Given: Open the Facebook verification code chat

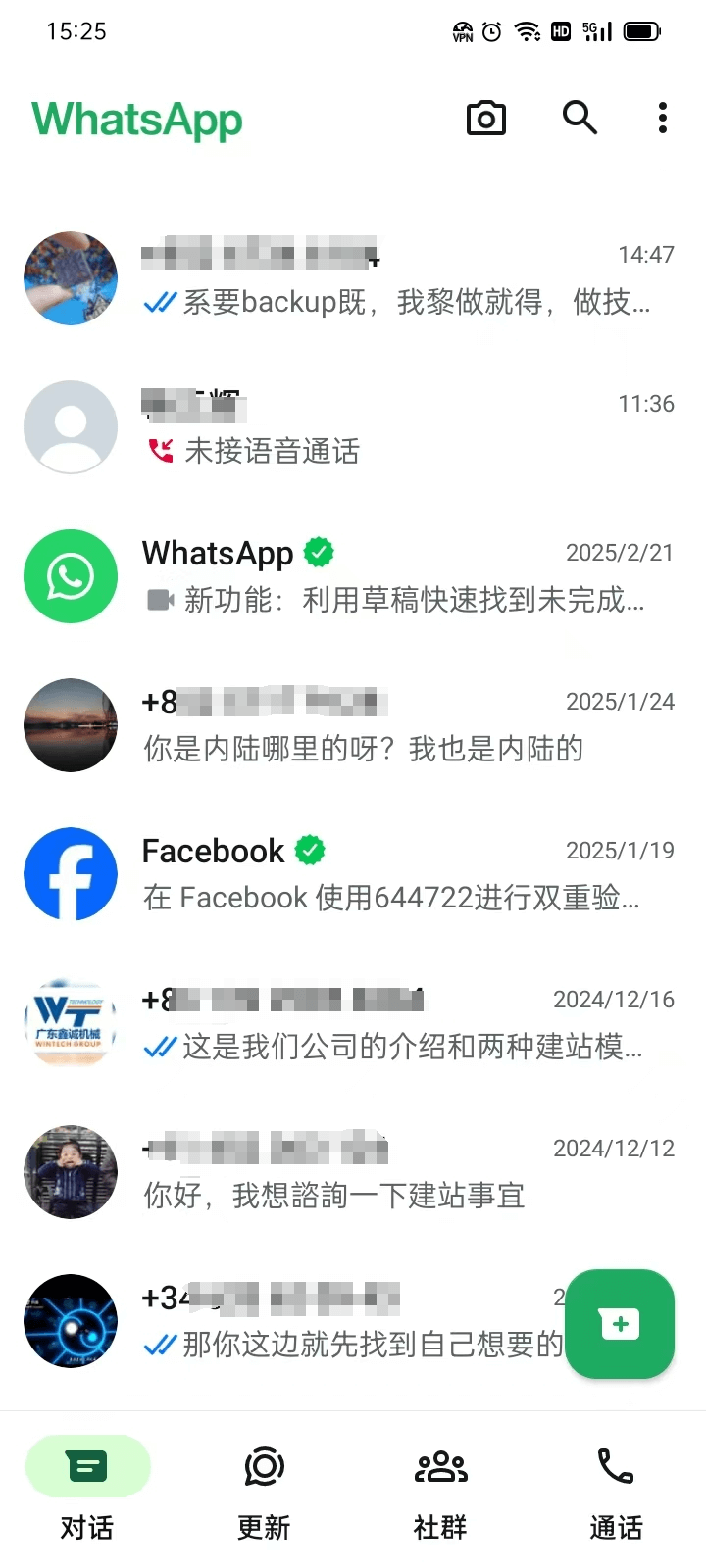Looking at the screenshot, I should (x=353, y=874).
